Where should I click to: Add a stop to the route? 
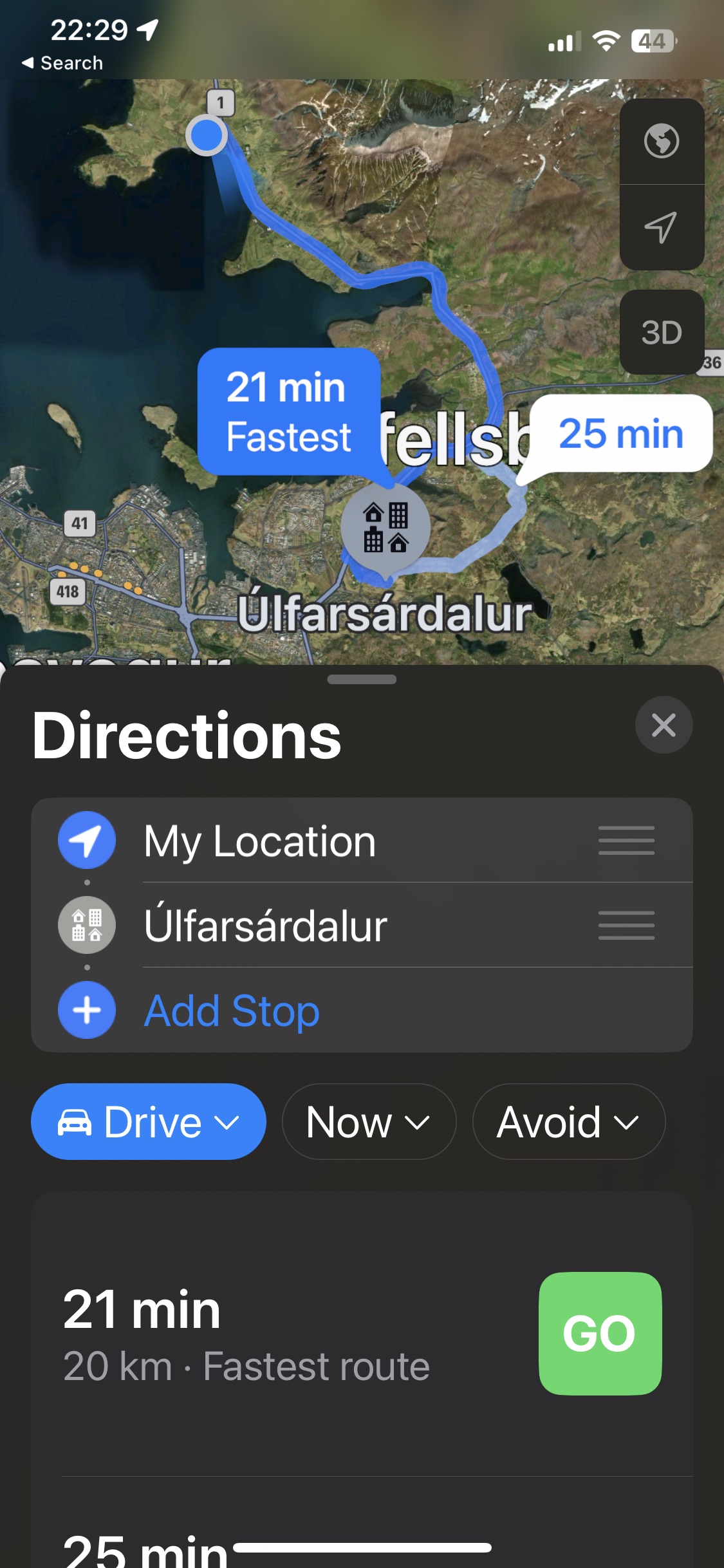point(231,1011)
